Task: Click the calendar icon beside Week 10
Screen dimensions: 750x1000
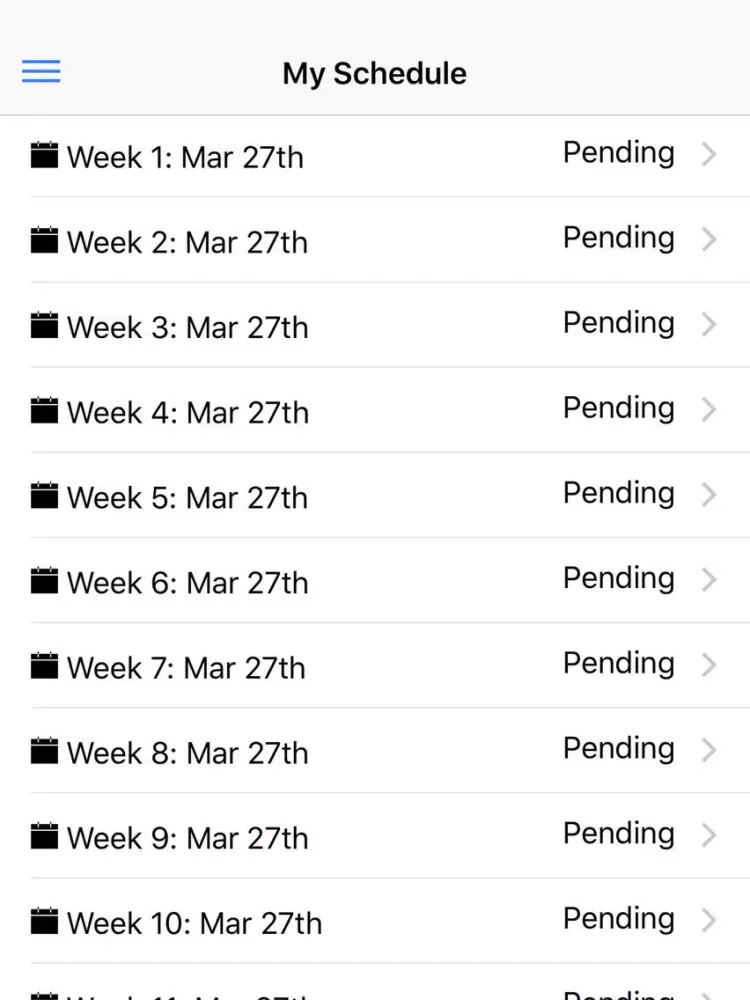Action: pyautogui.click(x=44, y=920)
